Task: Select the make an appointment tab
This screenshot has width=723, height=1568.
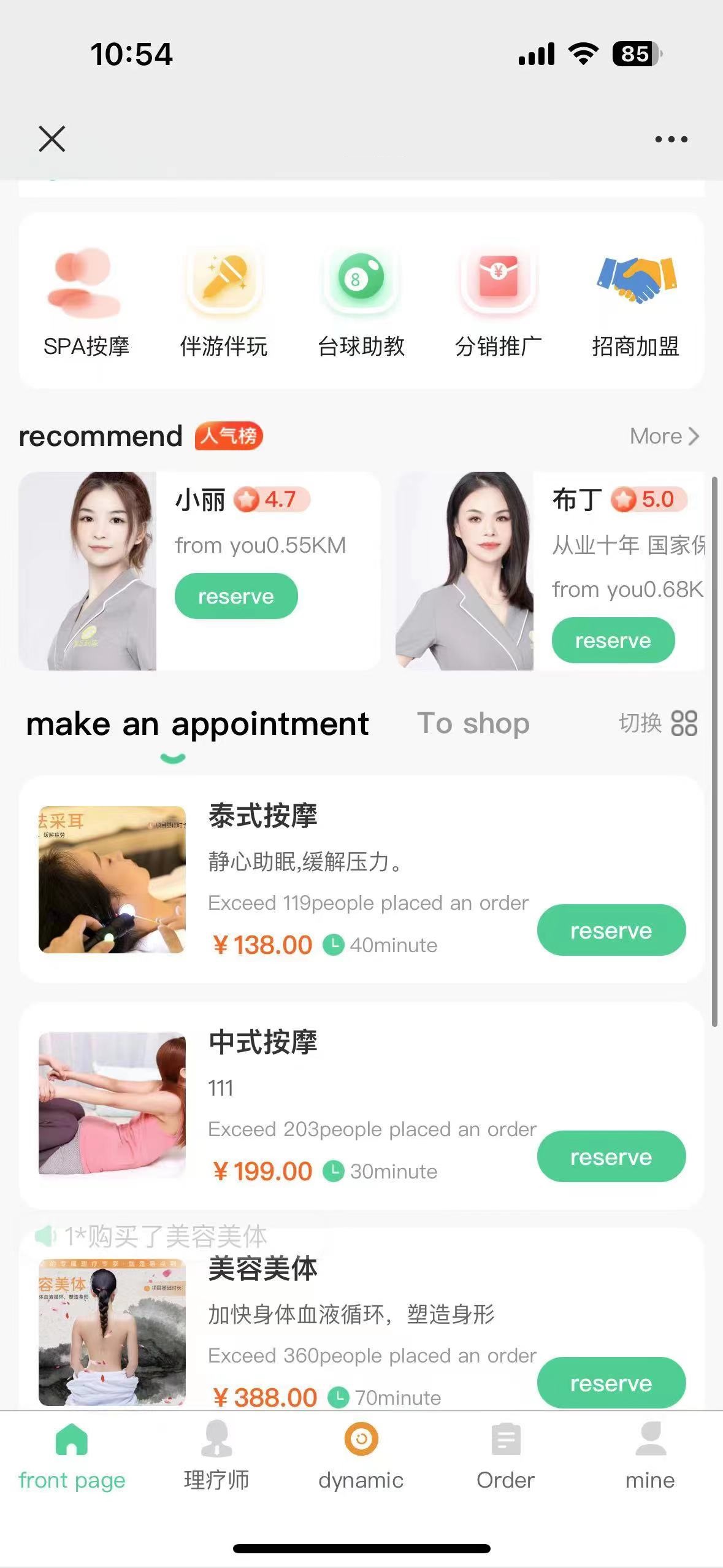Action: pyautogui.click(x=197, y=724)
